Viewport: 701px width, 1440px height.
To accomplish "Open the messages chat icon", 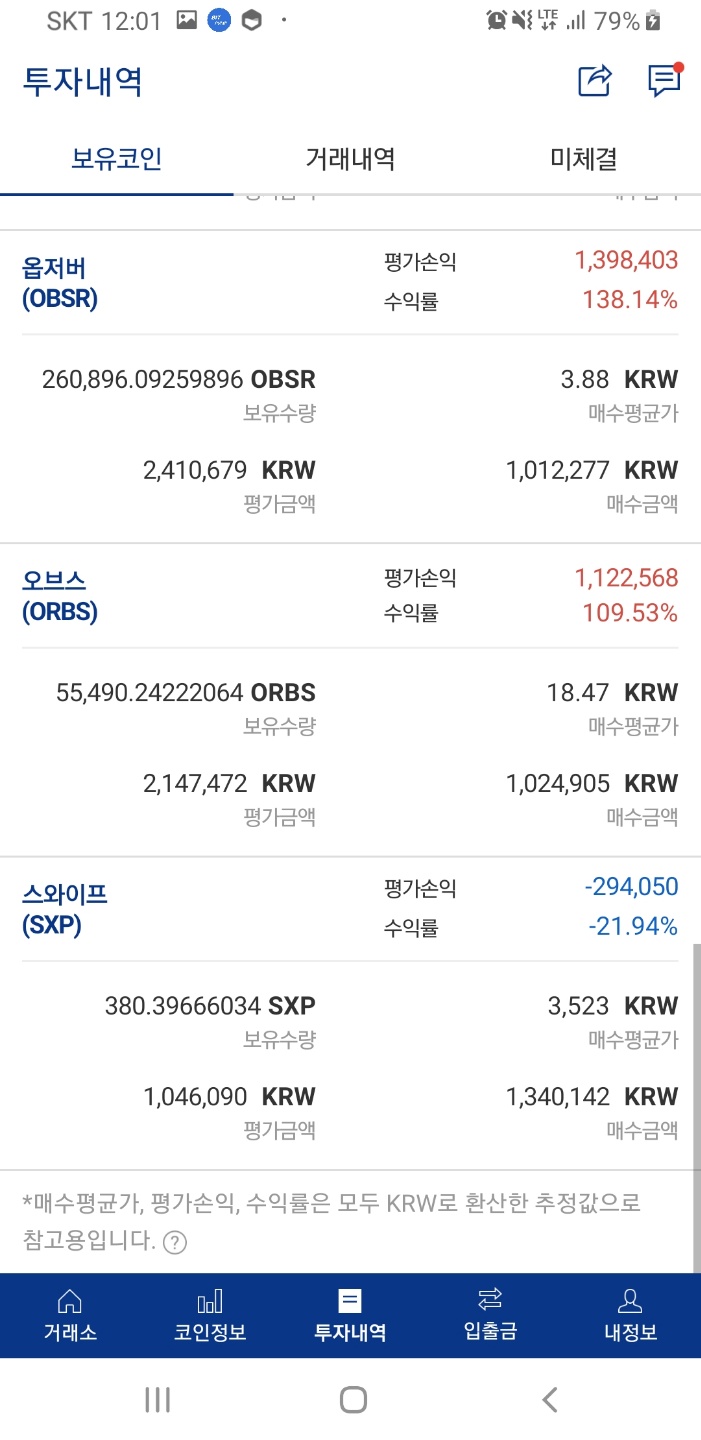I will 663,81.
